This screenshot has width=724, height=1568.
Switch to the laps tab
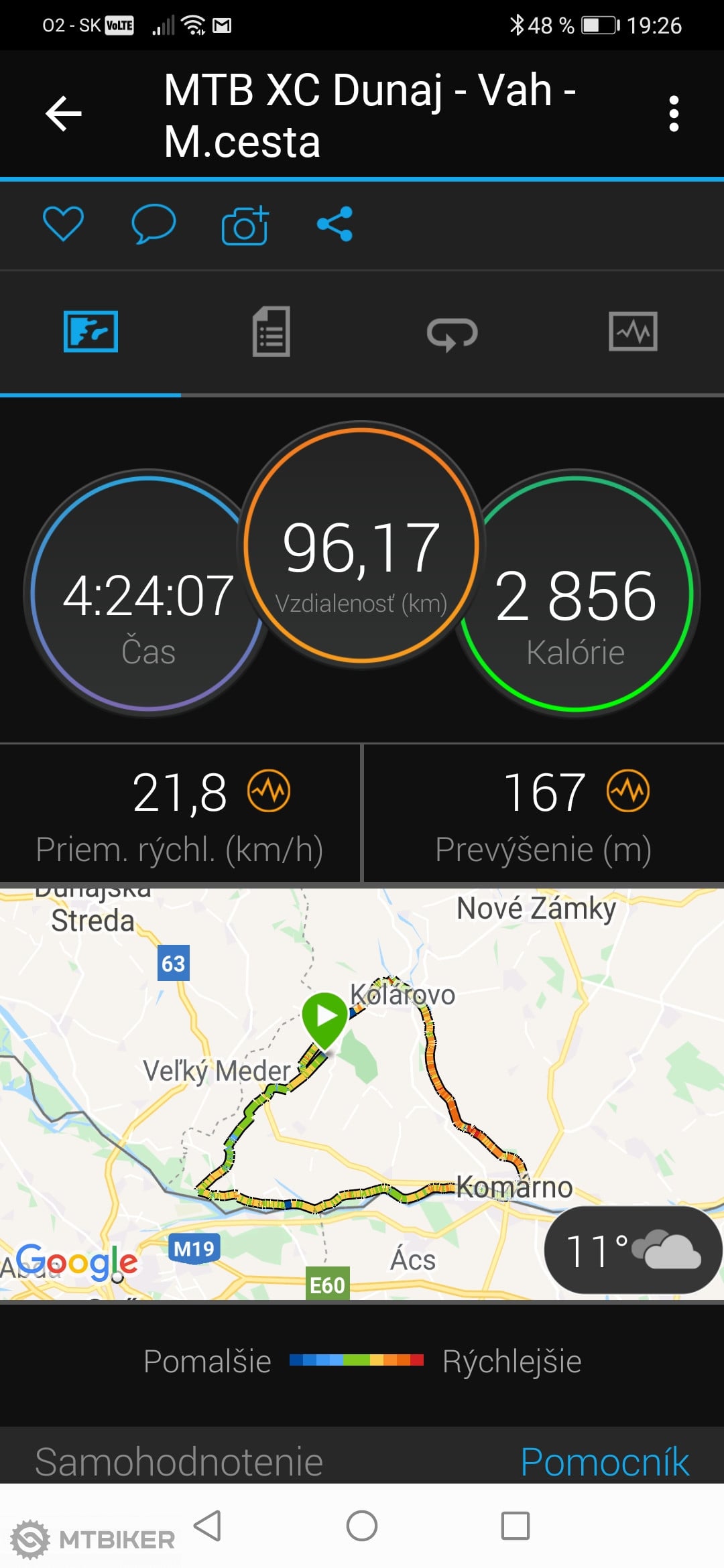[x=452, y=333]
